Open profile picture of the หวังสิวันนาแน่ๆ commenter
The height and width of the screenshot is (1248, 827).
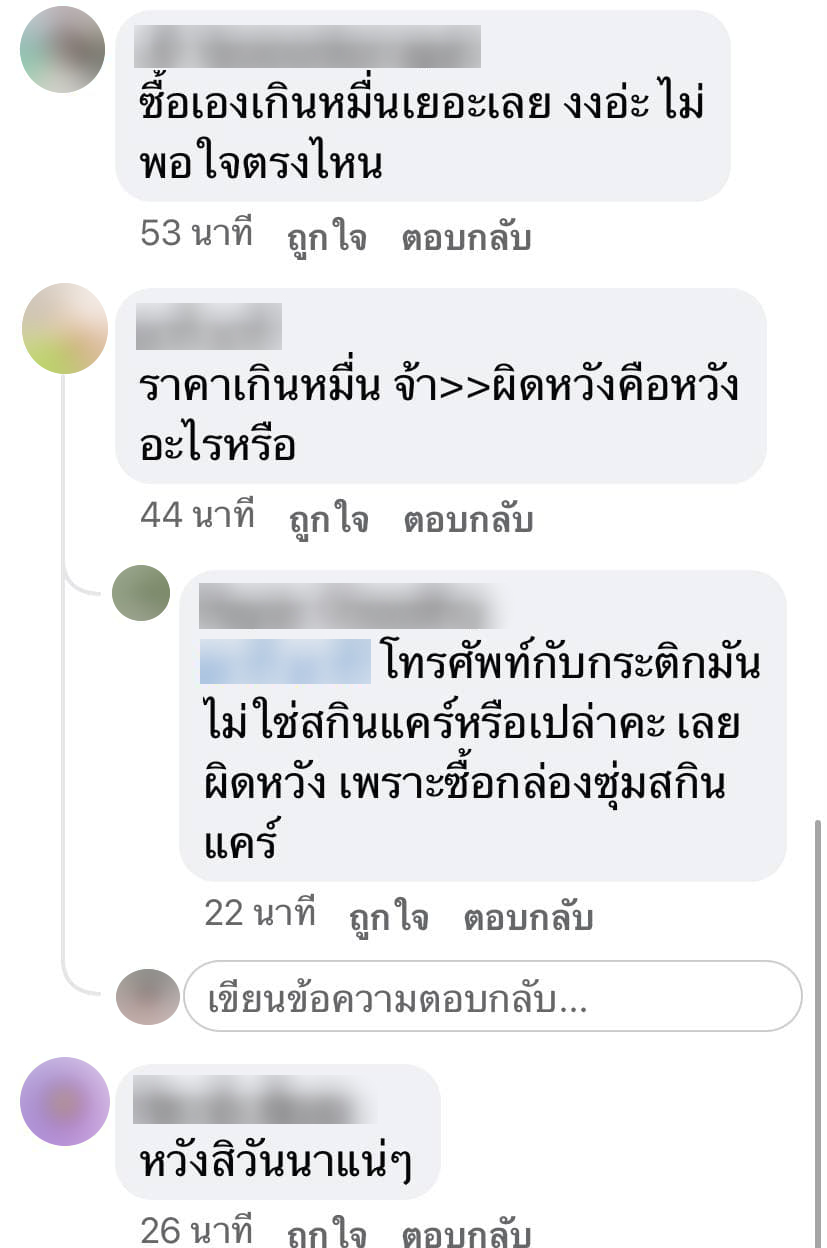tap(64, 1101)
